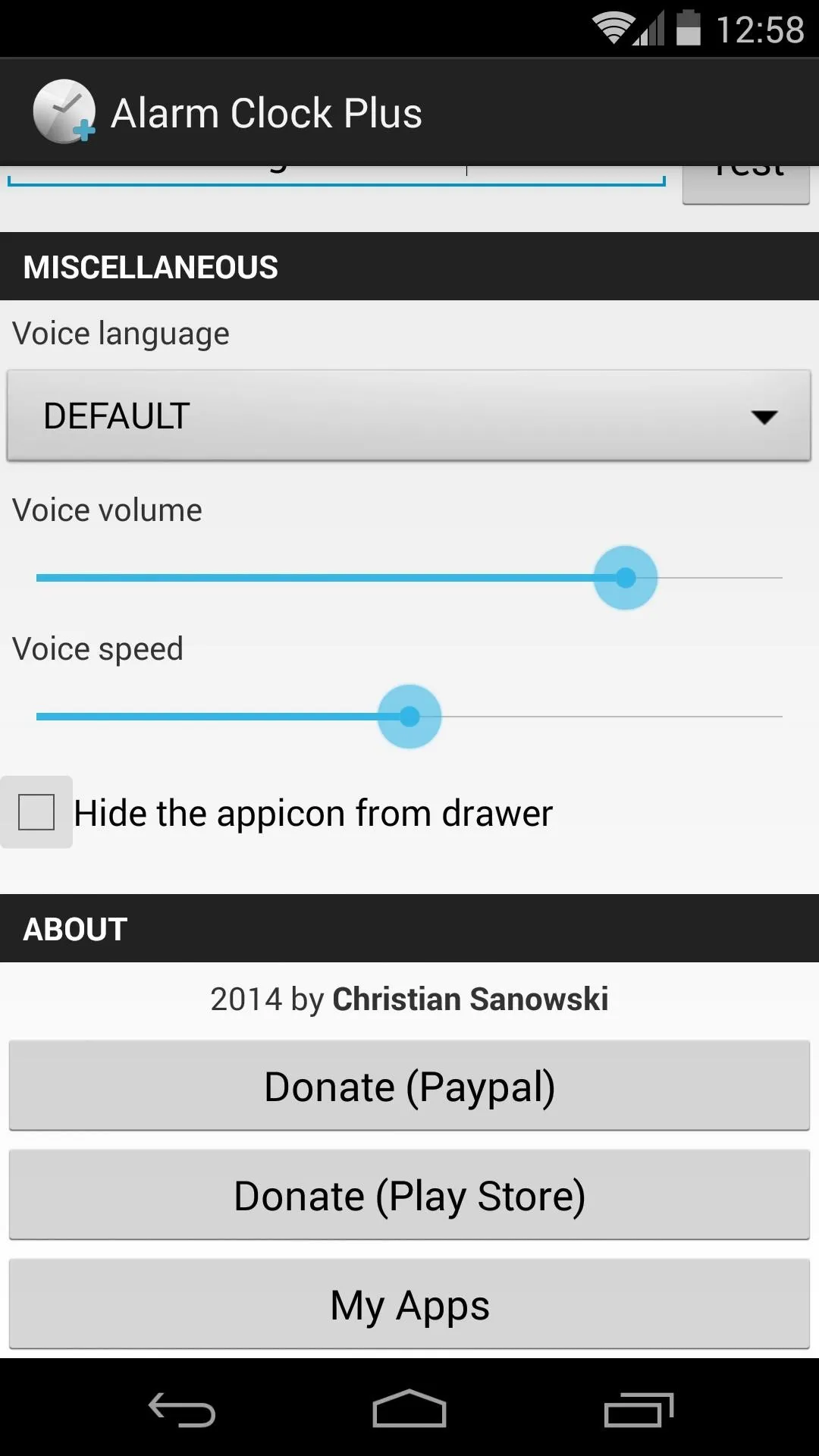Screen dimensions: 819x1456
Task: Open recent apps from navigation bar
Action: [639, 1409]
